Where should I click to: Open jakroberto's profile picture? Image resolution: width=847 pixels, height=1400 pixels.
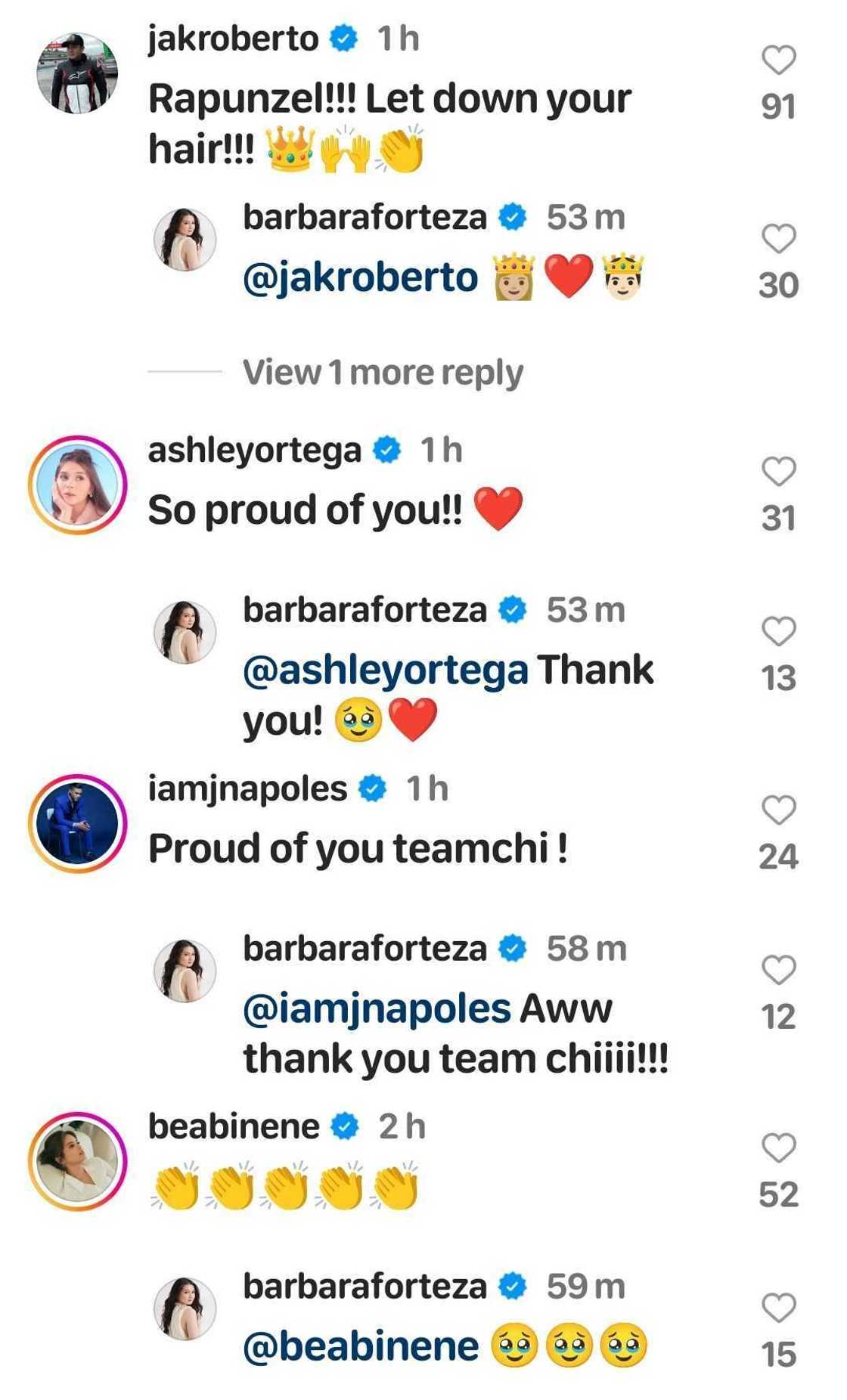coord(77,73)
